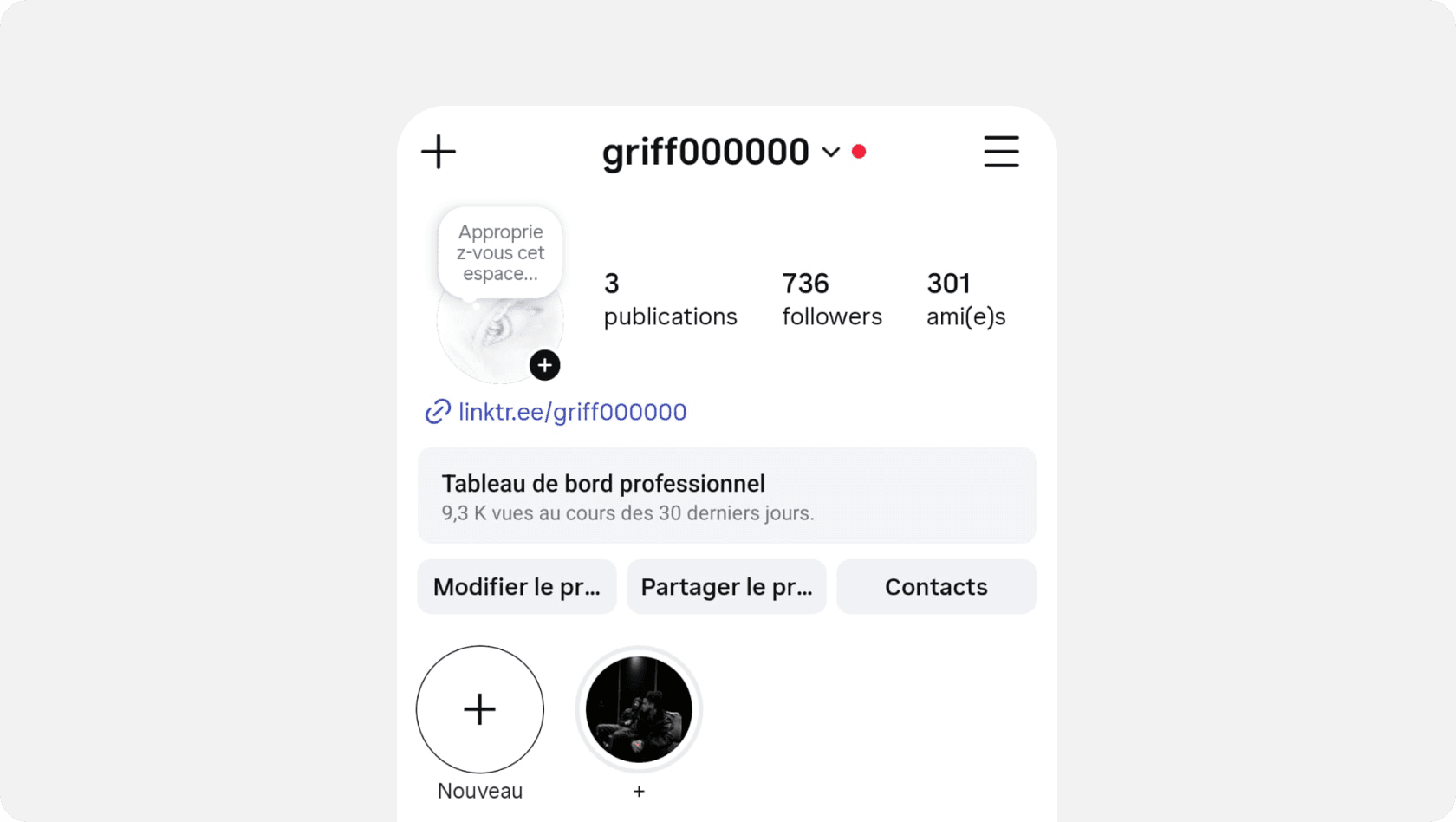Screen dimensions: 1456x822
Task: Open the note bubble above the profile photo
Action: [x=500, y=252]
